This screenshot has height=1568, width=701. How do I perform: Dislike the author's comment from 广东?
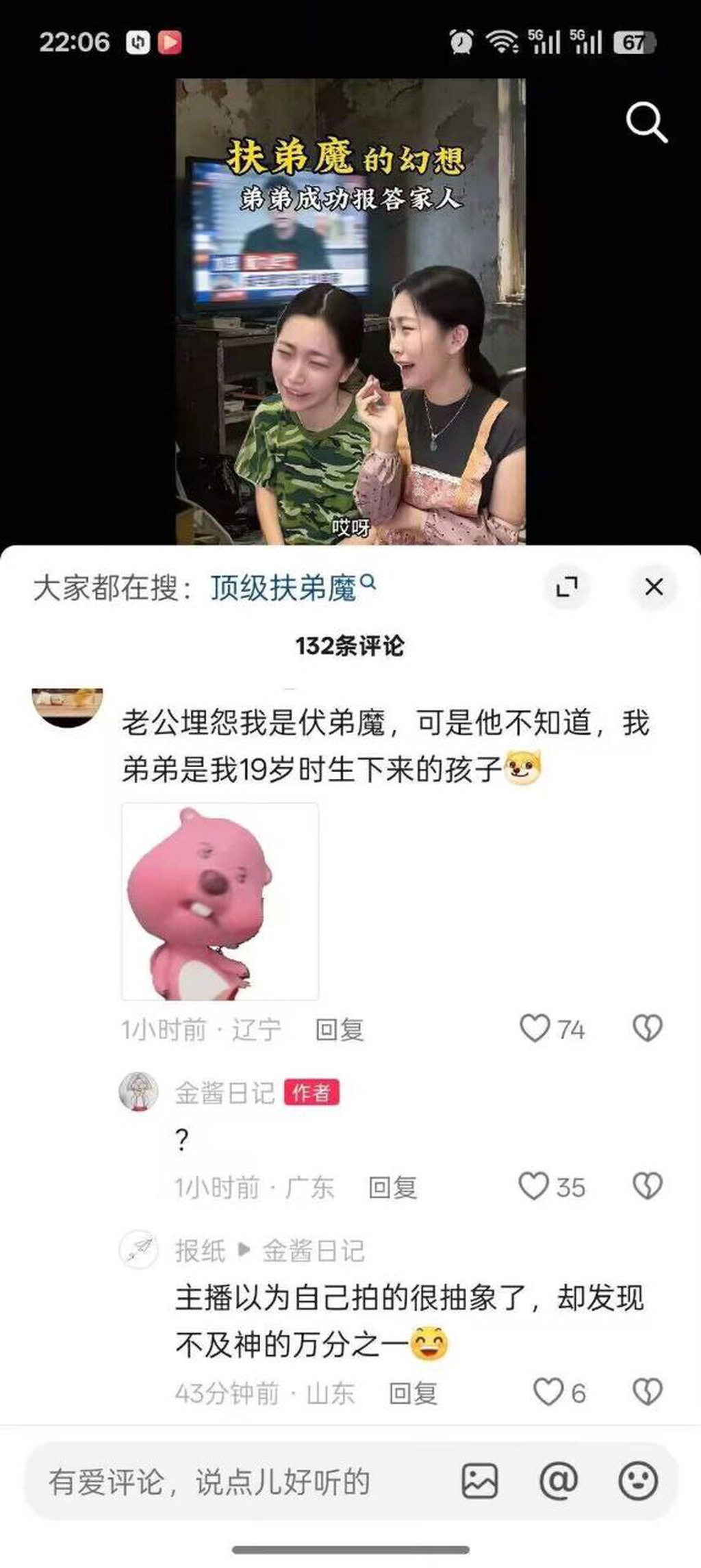tap(647, 1187)
